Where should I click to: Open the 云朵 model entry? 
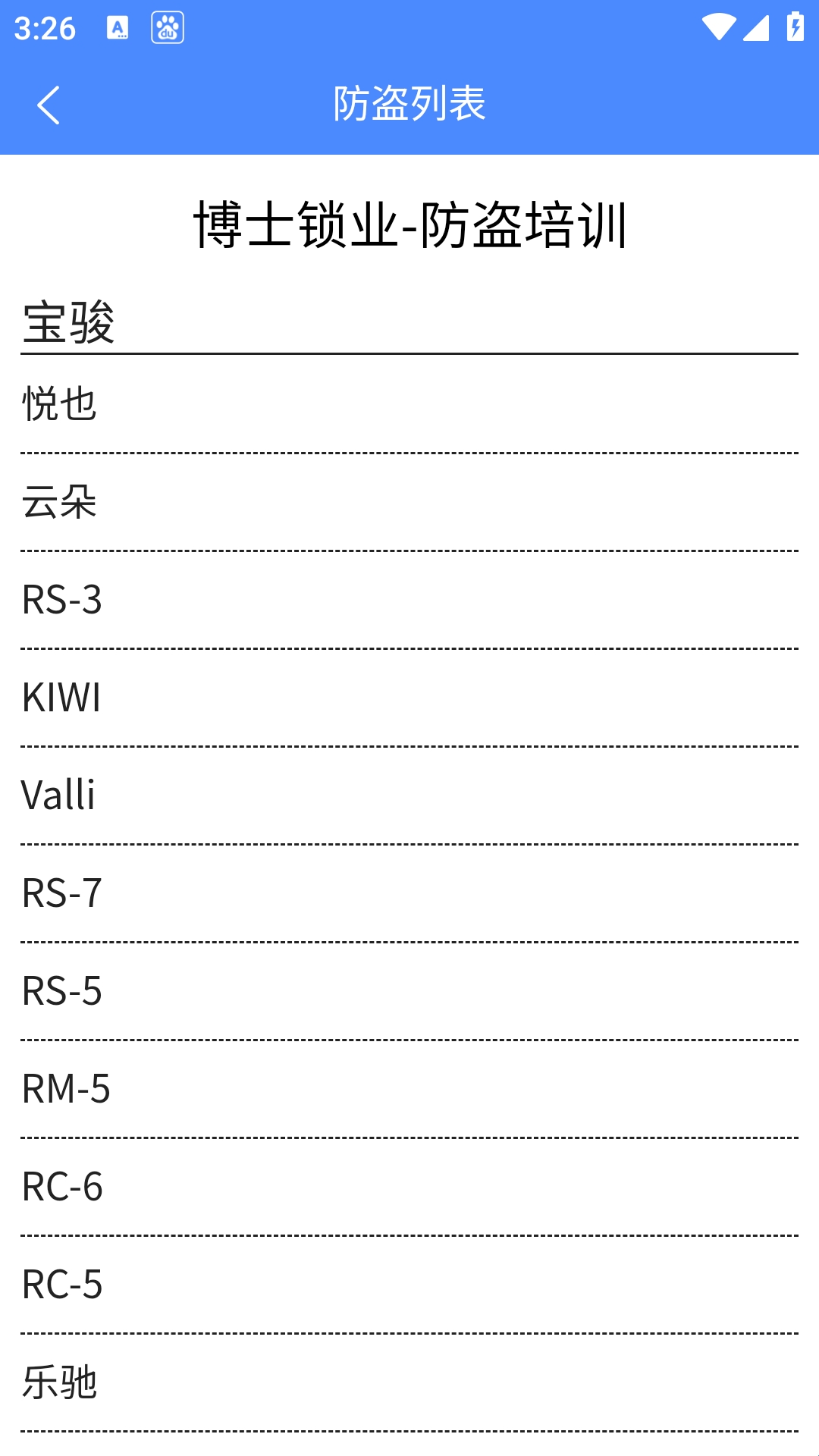click(x=409, y=502)
